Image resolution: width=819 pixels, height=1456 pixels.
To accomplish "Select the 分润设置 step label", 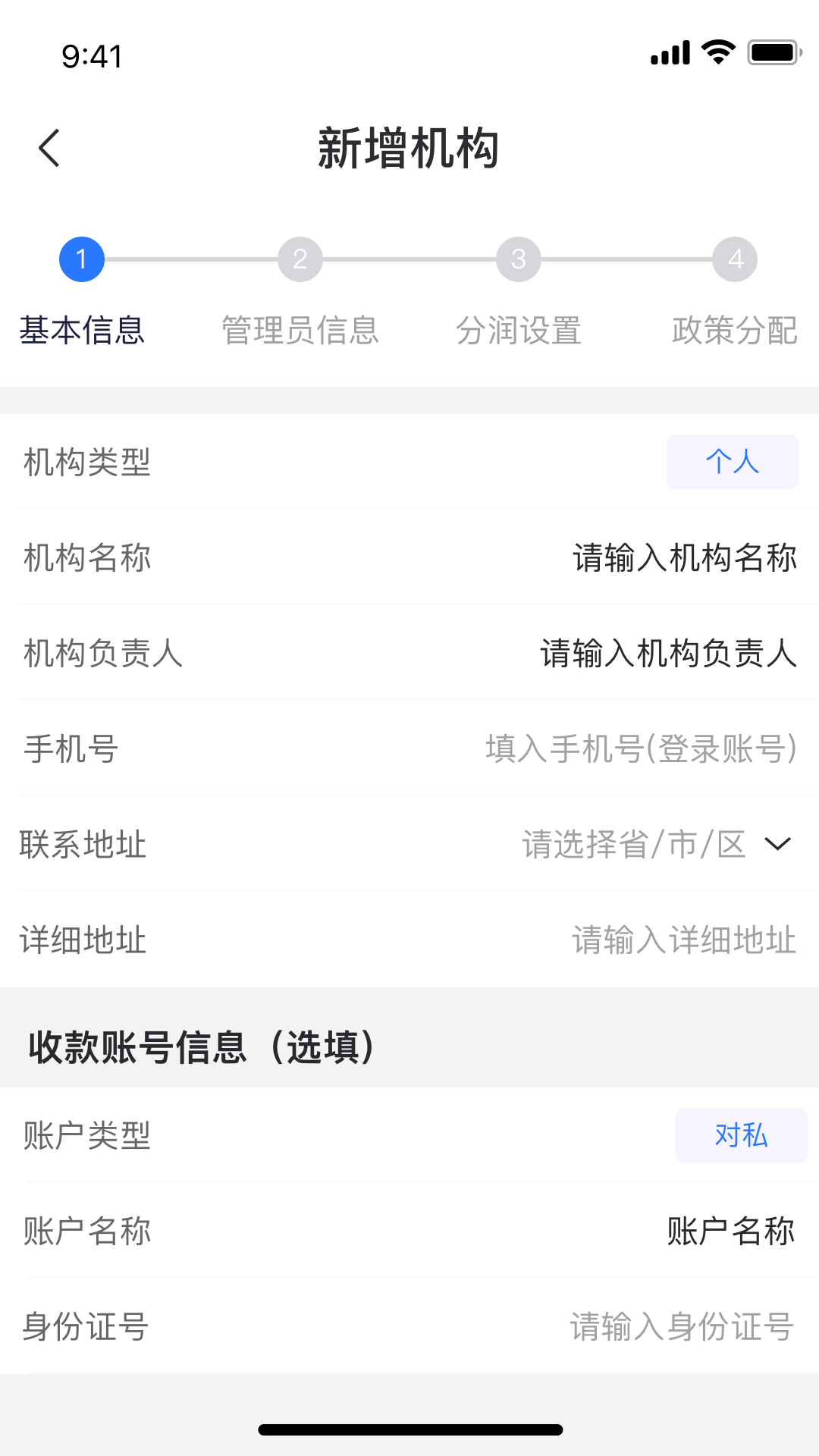I will 520,331.
